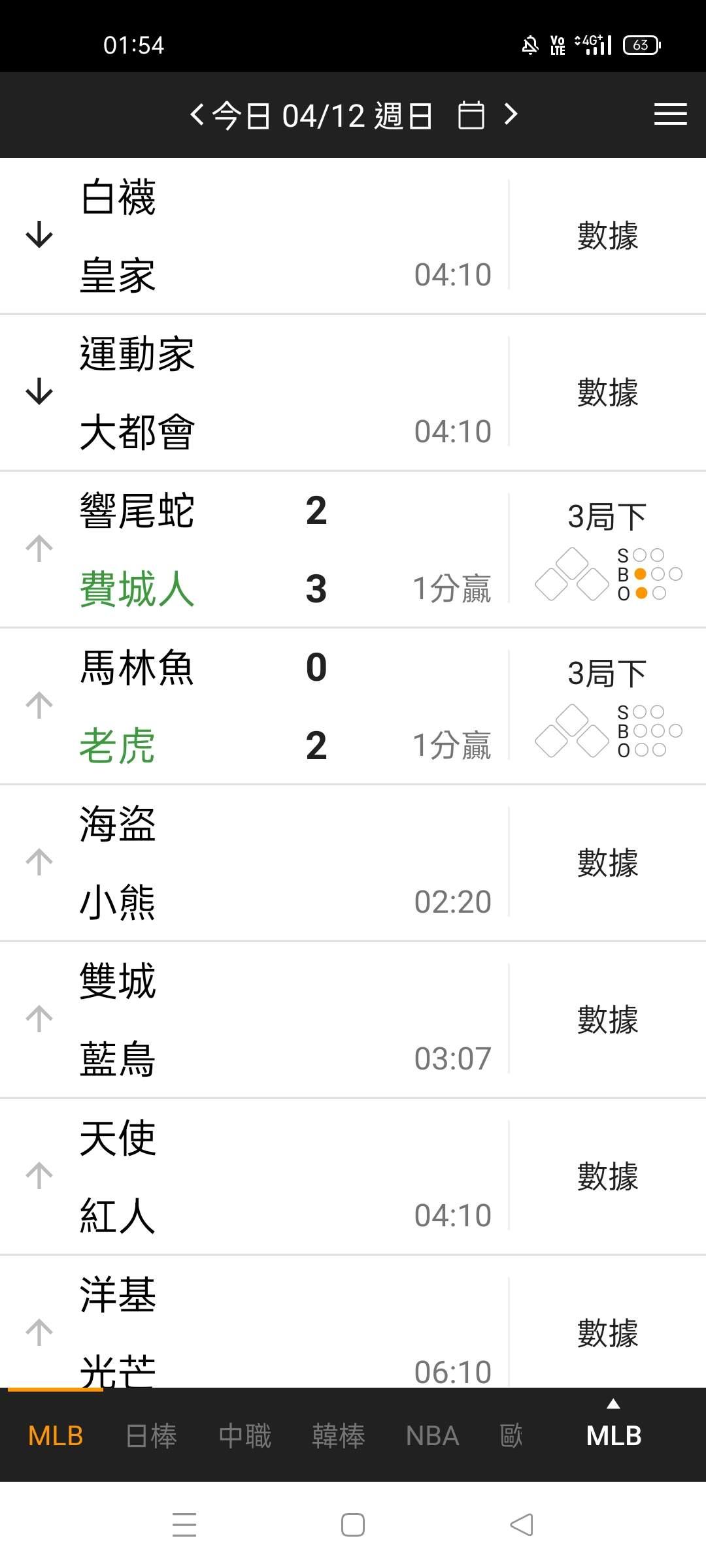Go back with the system back button
Image resolution: width=706 pixels, height=1568 pixels.
click(x=522, y=1525)
